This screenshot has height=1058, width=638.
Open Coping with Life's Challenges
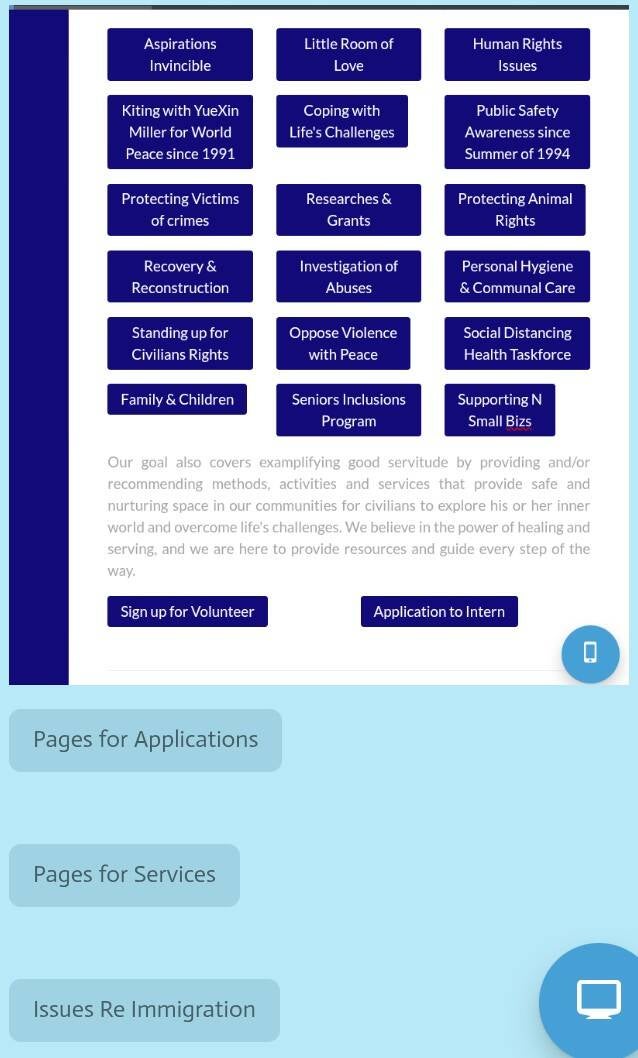pos(342,121)
